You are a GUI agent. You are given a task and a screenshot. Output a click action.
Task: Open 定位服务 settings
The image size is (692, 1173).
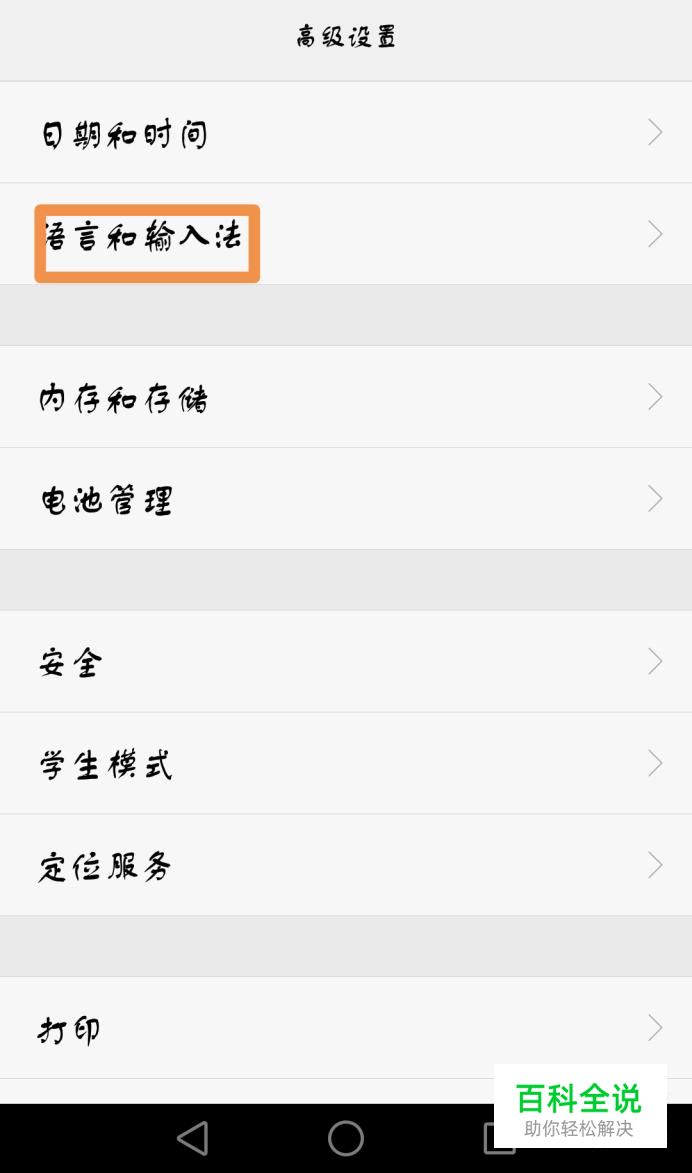[346, 866]
